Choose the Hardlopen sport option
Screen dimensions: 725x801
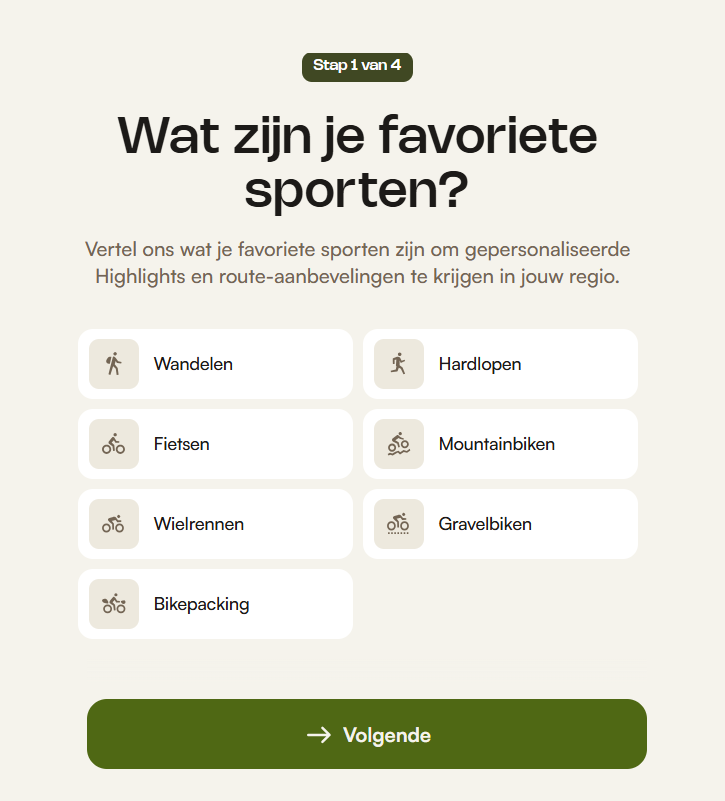click(500, 364)
